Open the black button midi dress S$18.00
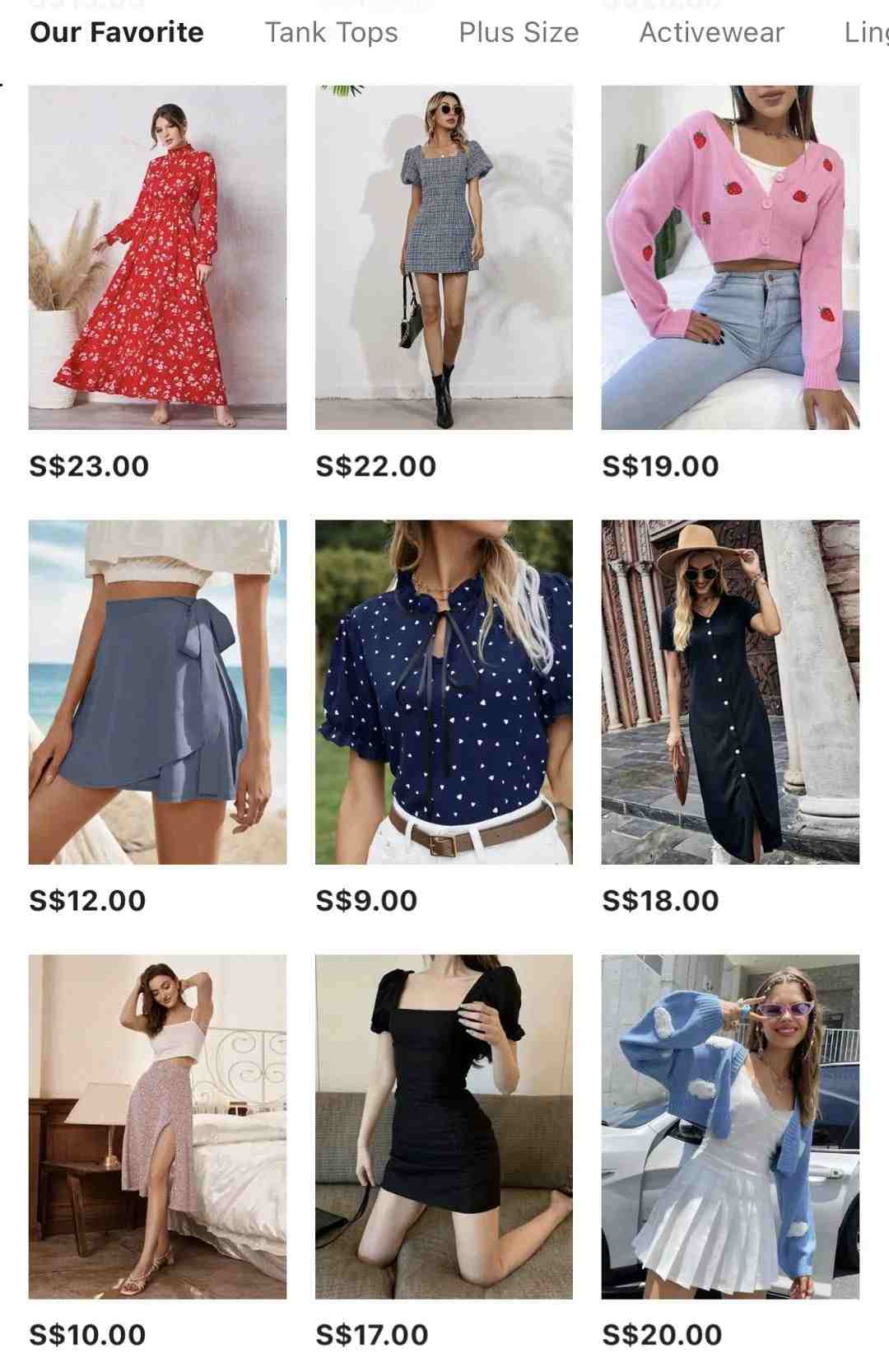Screen dimensions: 889x1372 coord(730,692)
